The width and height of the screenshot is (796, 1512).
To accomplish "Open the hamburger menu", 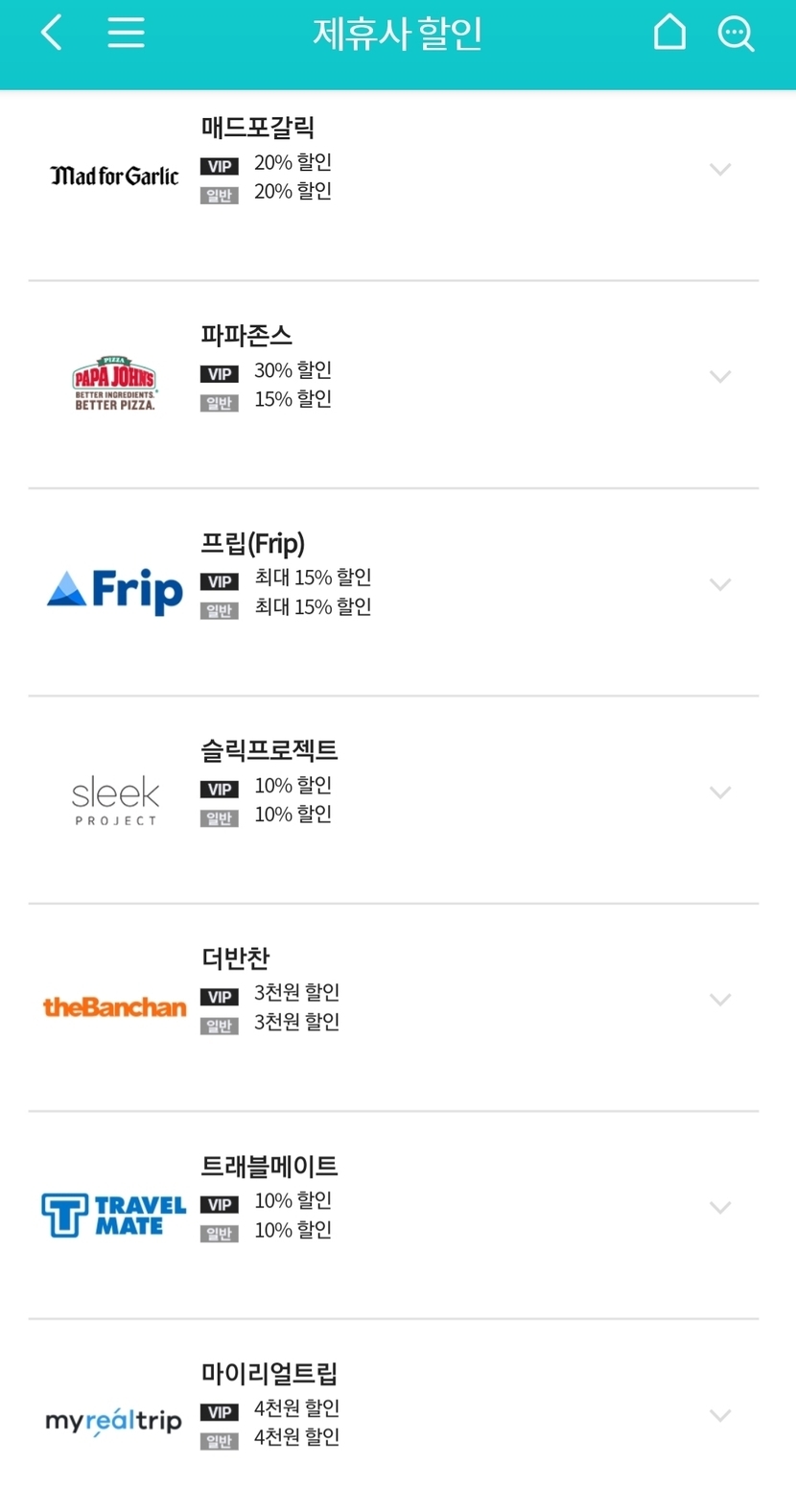I will click(126, 33).
